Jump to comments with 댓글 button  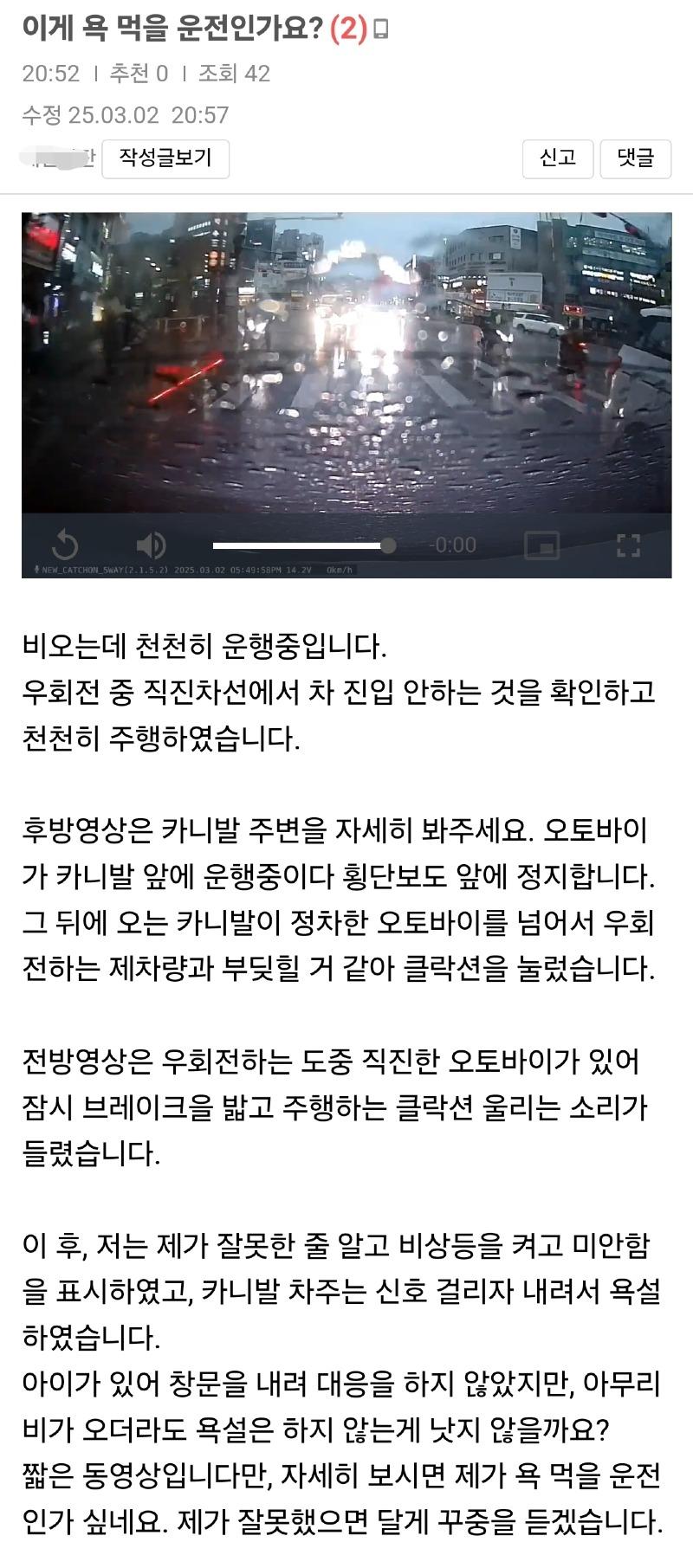[x=635, y=158]
